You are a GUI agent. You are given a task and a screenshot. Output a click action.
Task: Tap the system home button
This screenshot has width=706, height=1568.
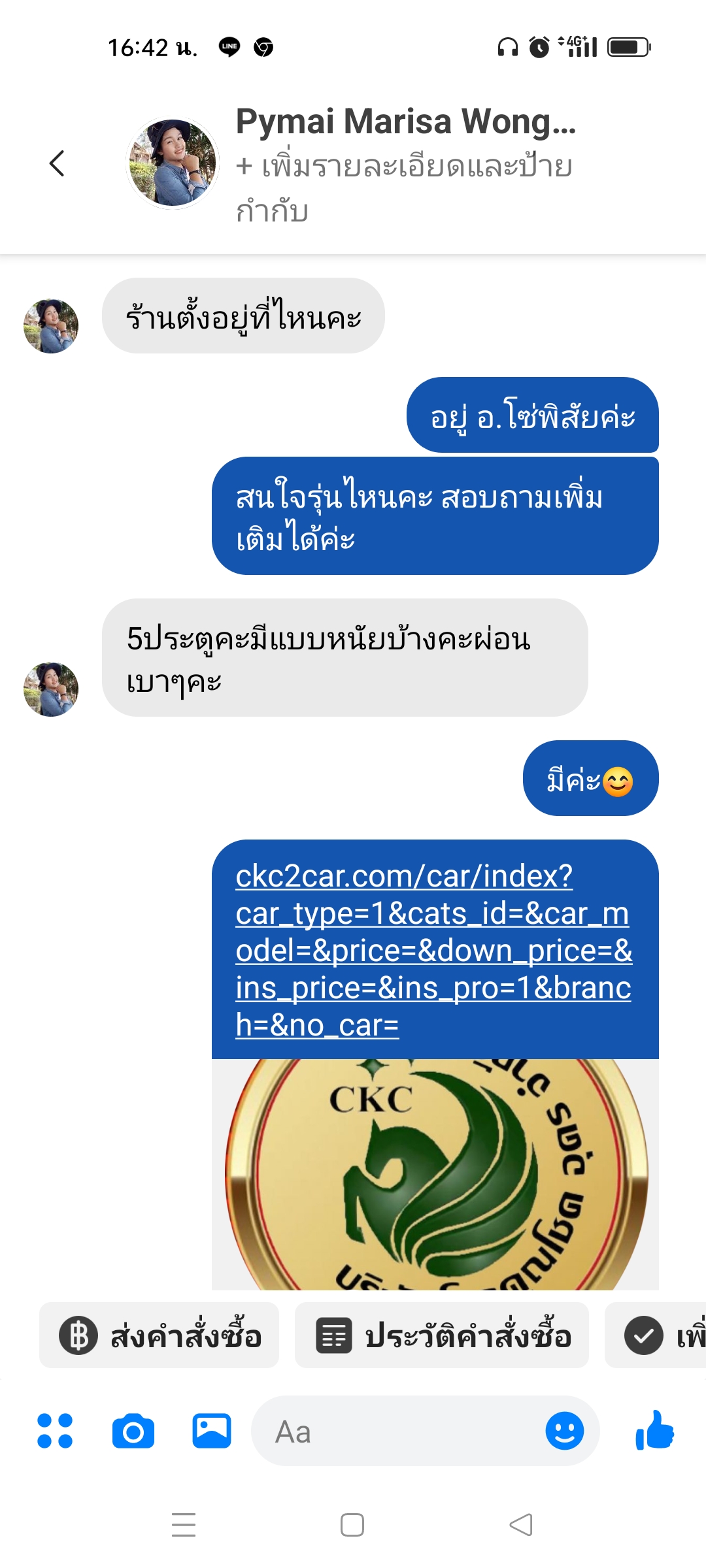tap(352, 1525)
